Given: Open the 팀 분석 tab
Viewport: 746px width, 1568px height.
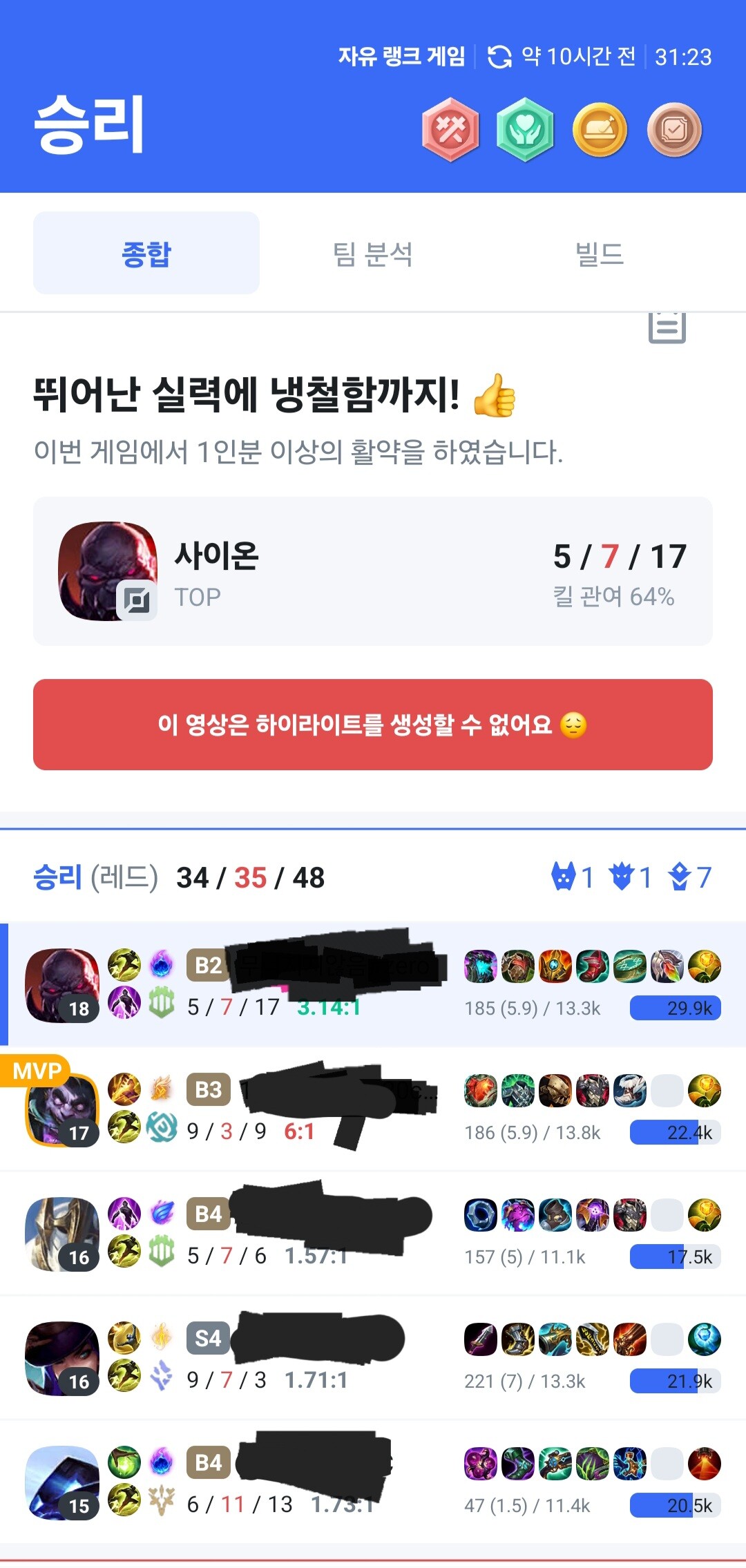Looking at the screenshot, I should (372, 254).
